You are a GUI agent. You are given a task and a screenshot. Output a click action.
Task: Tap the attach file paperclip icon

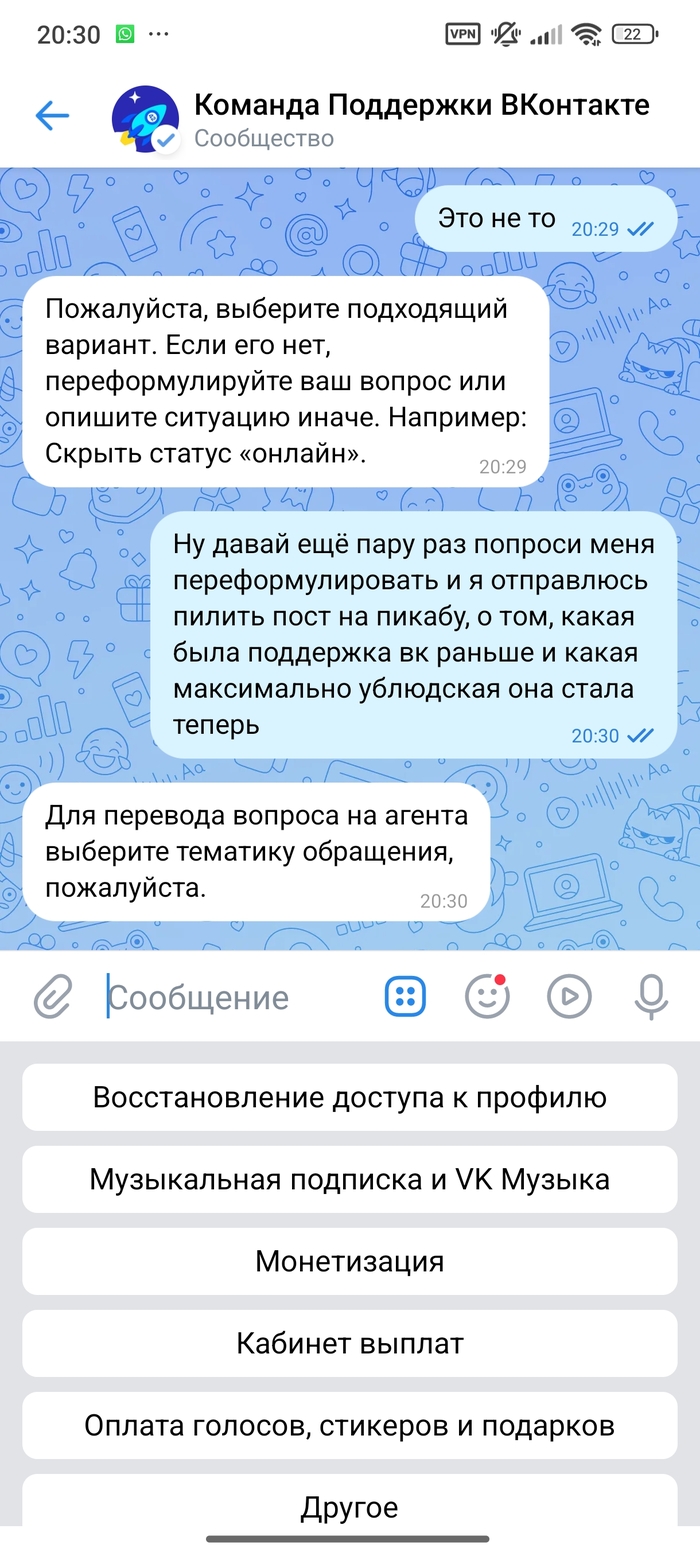click(53, 996)
